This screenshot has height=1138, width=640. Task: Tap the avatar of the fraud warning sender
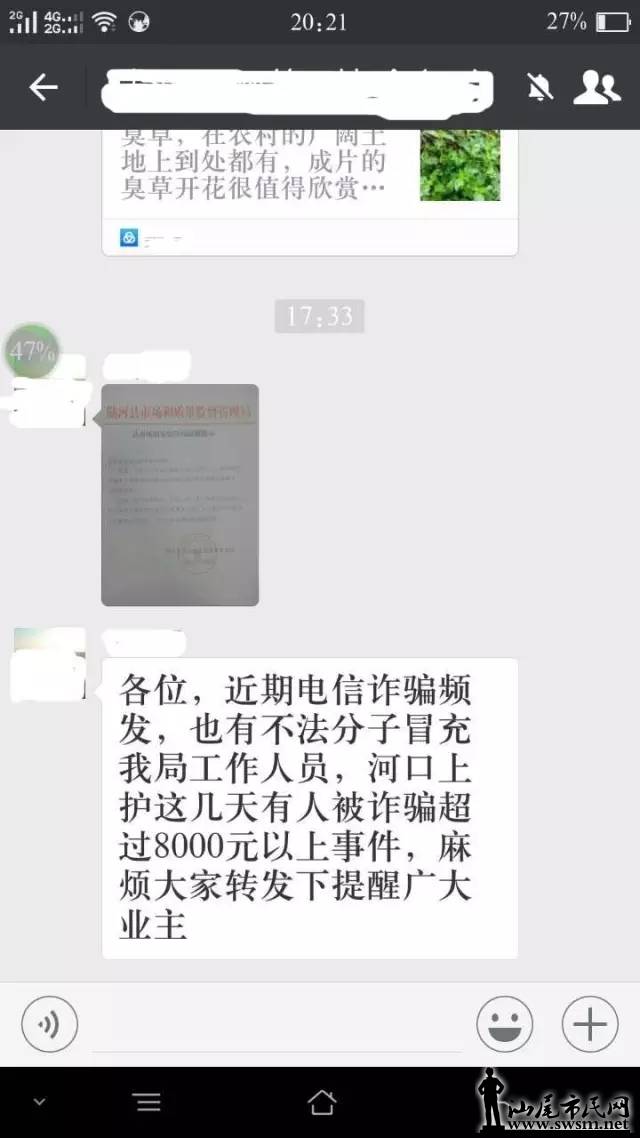pos(48,664)
